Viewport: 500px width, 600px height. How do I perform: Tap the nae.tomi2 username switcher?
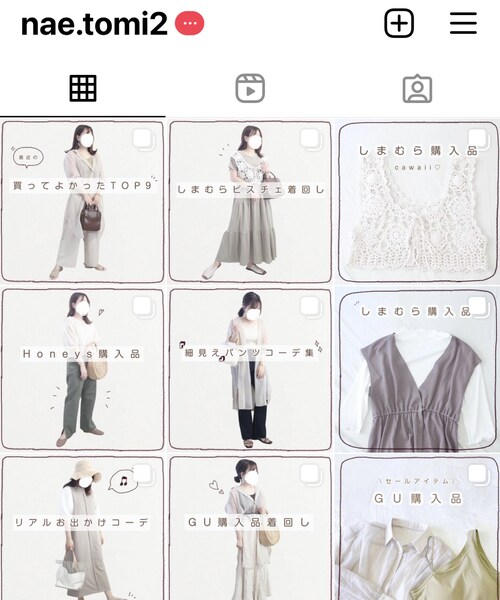click(x=94, y=24)
